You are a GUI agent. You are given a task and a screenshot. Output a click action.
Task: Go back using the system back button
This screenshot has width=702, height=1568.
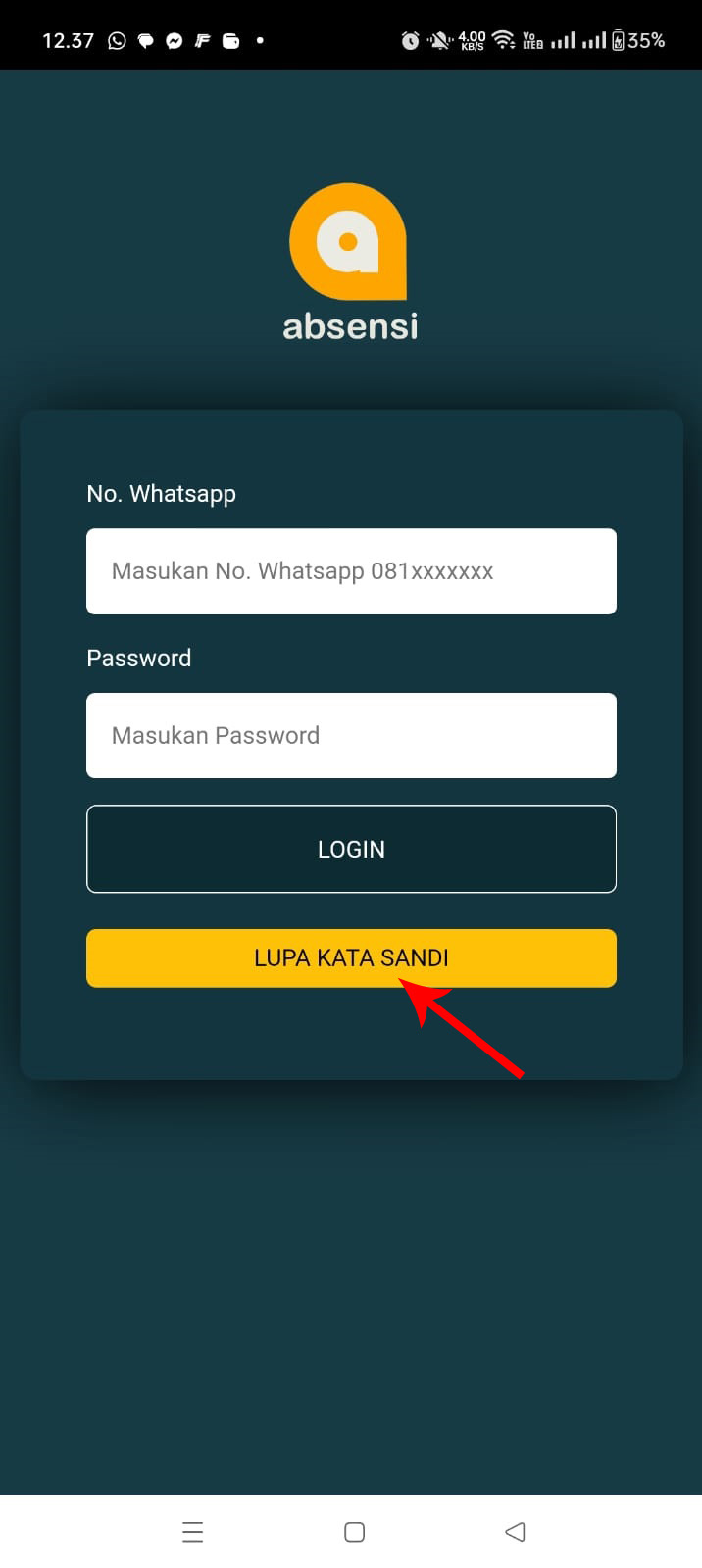(x=515, y=1532)
